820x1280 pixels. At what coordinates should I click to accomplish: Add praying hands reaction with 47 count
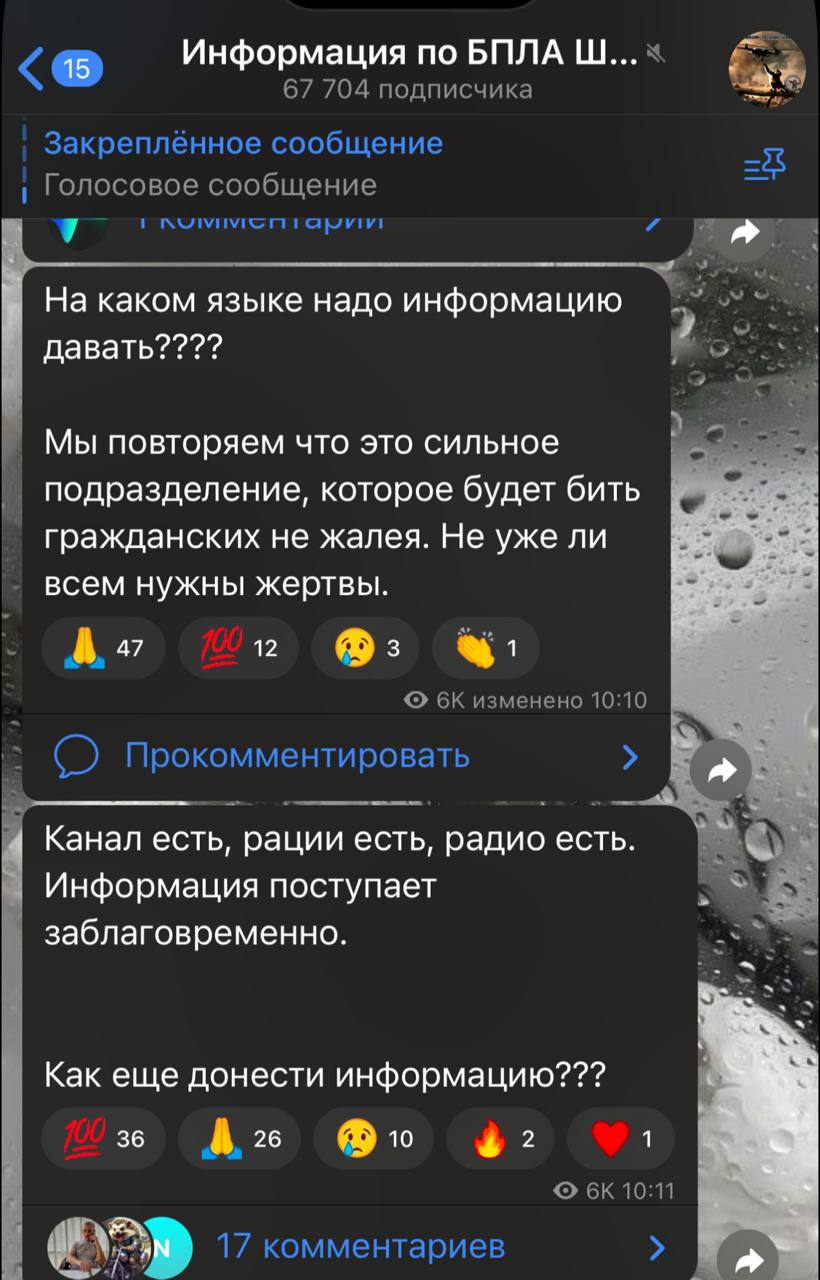point(103,648)
